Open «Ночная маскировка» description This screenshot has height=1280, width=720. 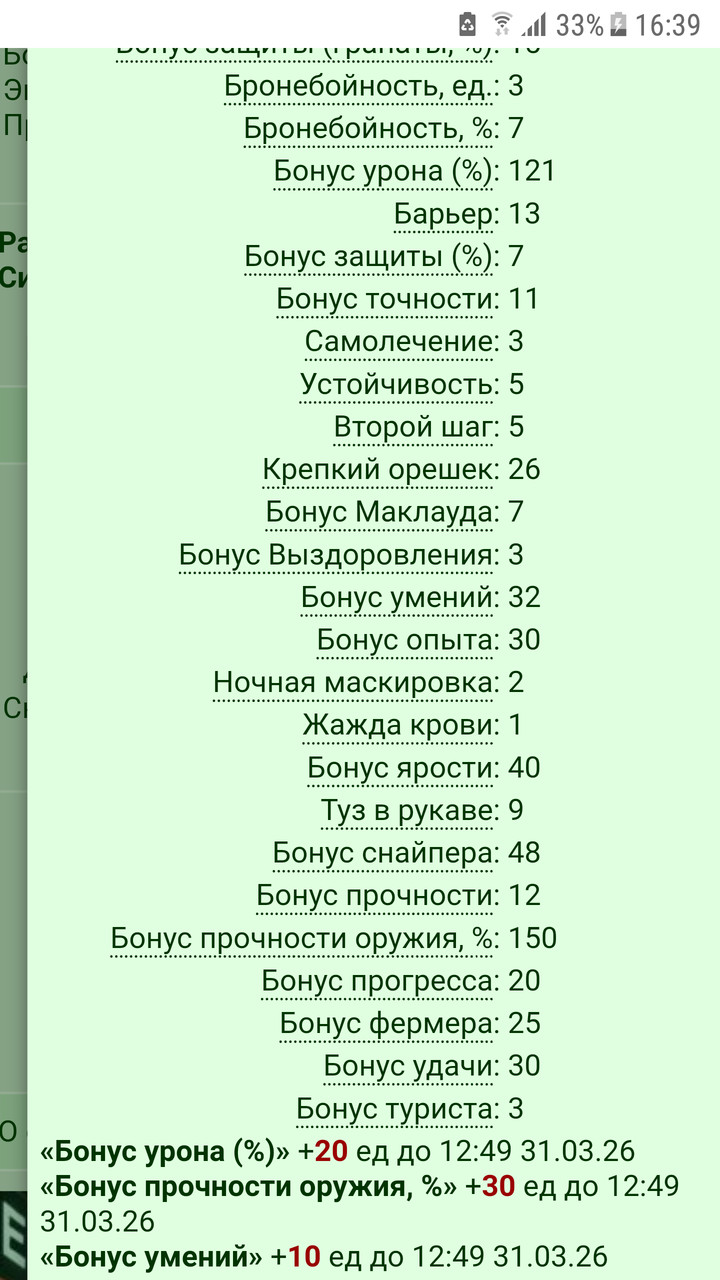coord(355,683)
